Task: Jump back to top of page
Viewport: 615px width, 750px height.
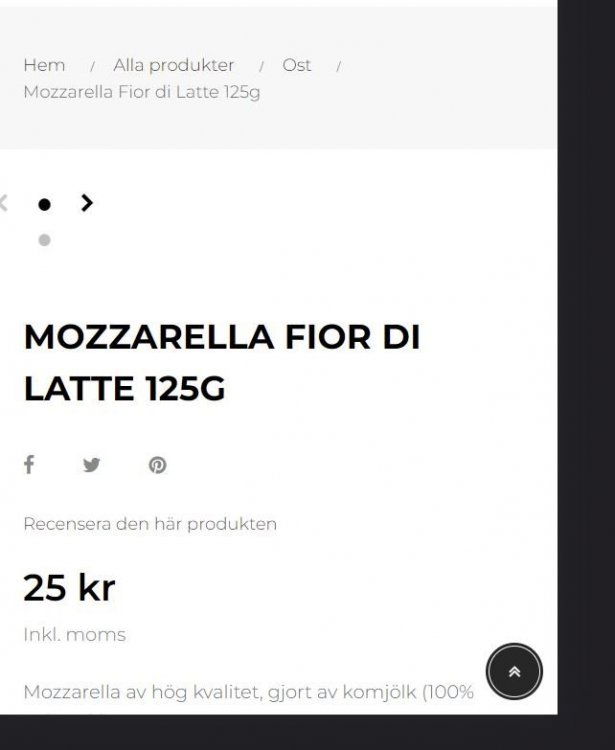Action: pyautogui.click(x=514, y=672)
